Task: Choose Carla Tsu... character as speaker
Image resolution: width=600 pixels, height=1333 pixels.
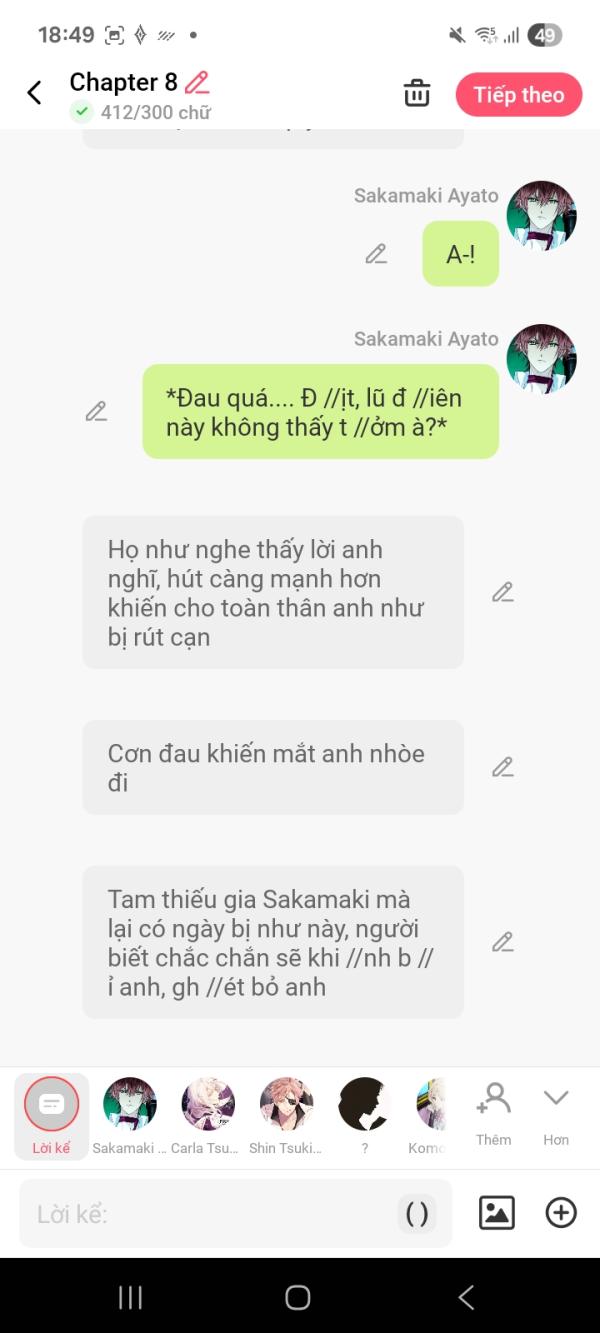Action: (207, 1113)
